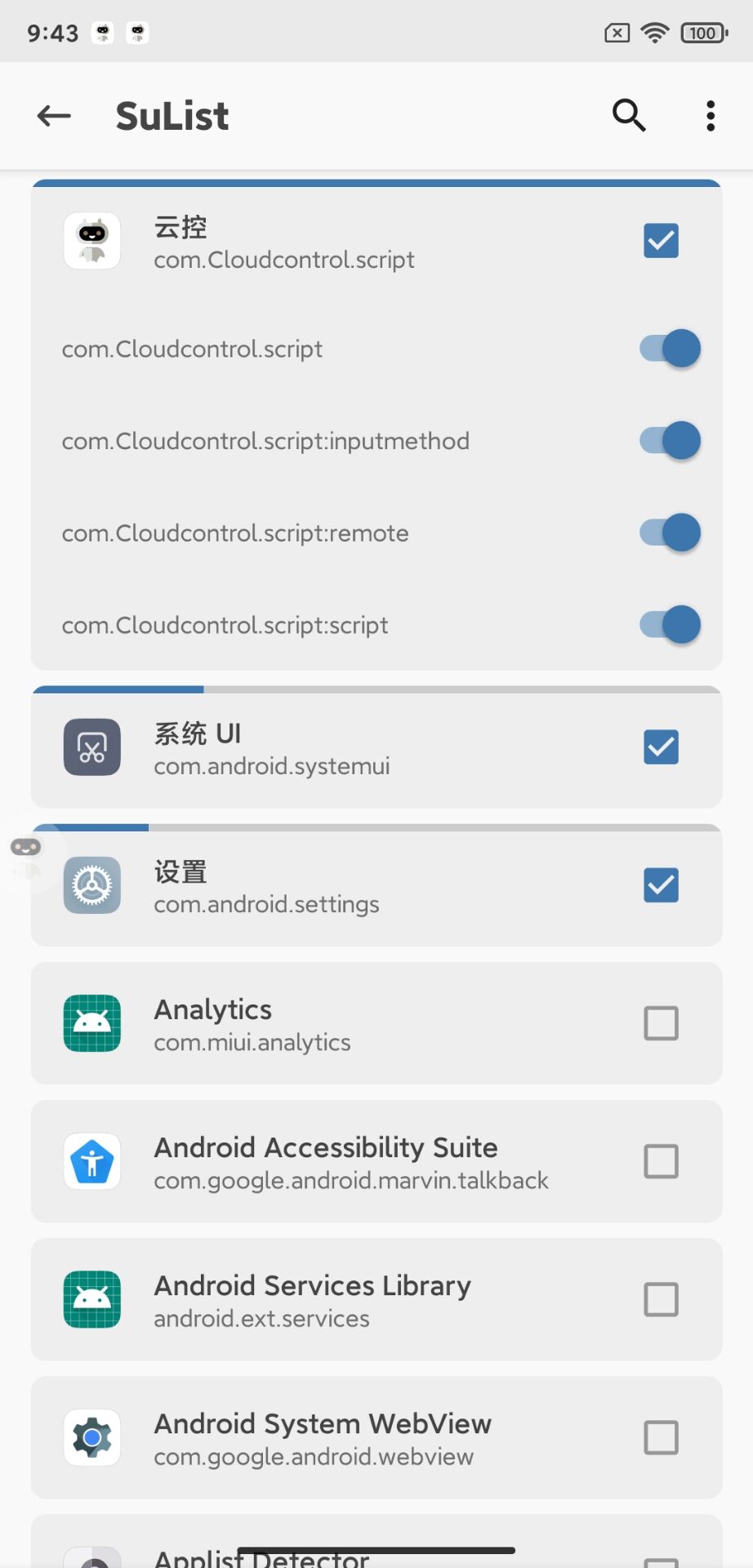
Task: Open the overflow menu
Action: (709, 115)
